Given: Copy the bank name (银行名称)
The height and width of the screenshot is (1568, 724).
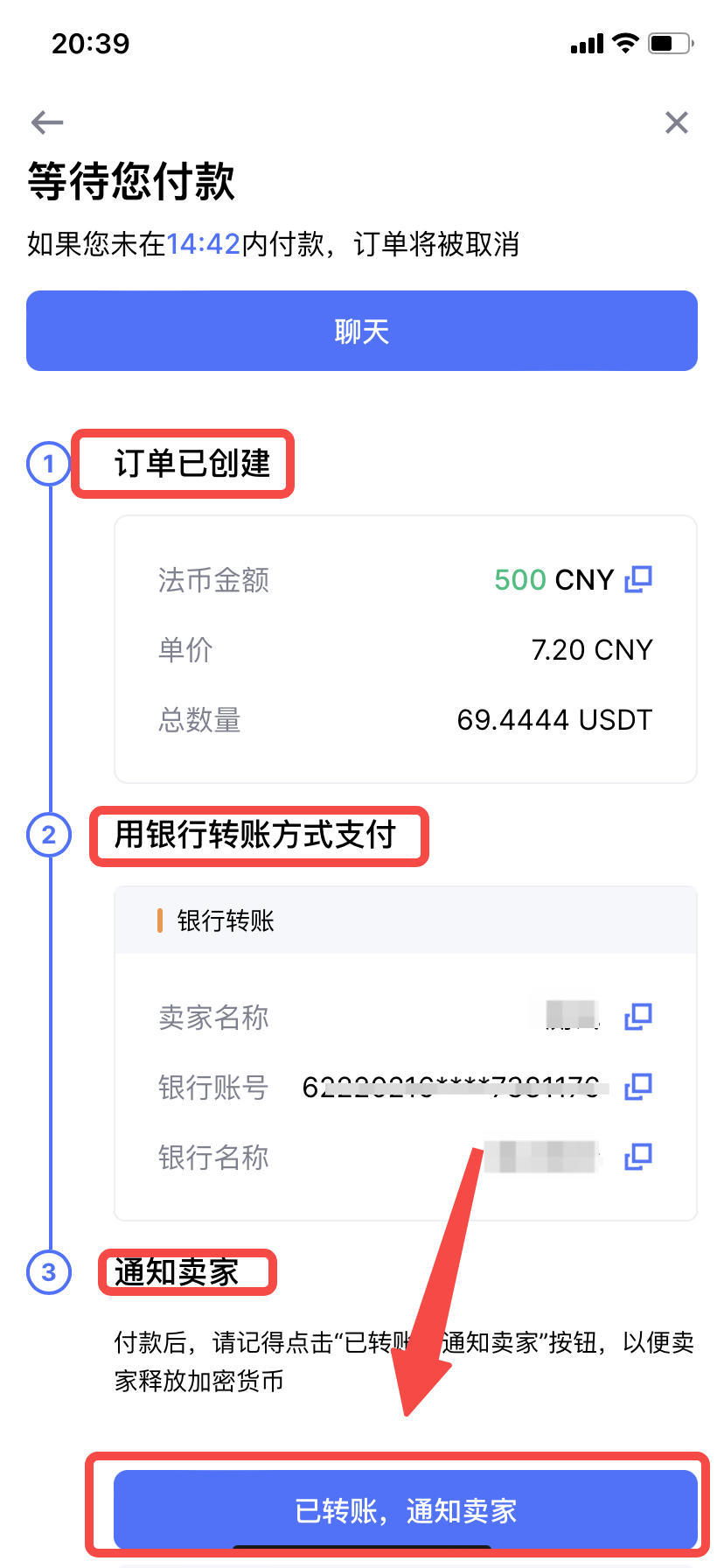Looking at the screenshot, I should tap(638, 1157).
